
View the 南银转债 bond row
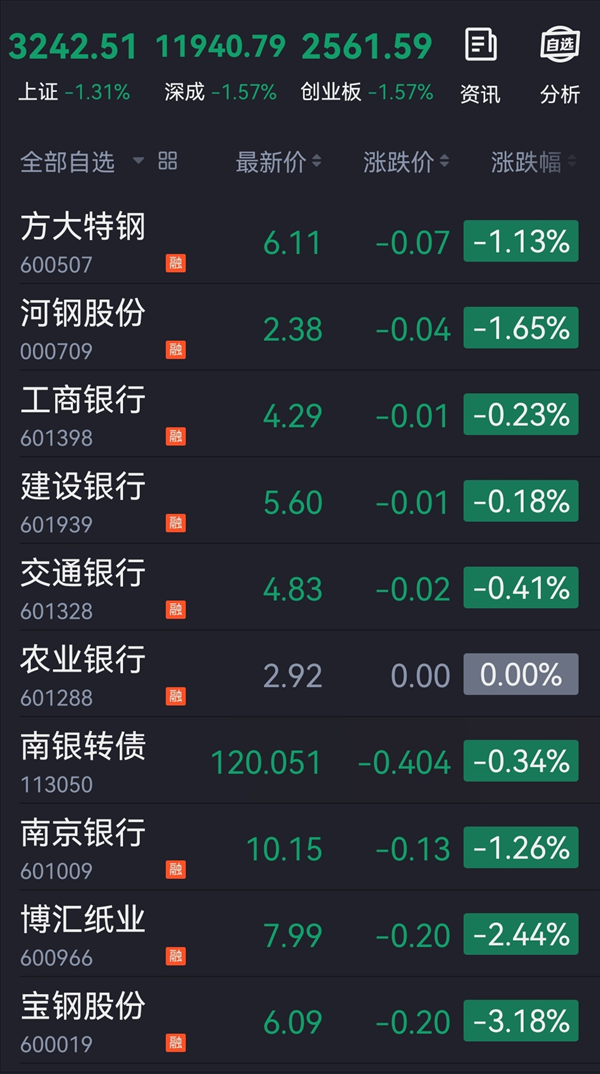[x=300, y=761]
